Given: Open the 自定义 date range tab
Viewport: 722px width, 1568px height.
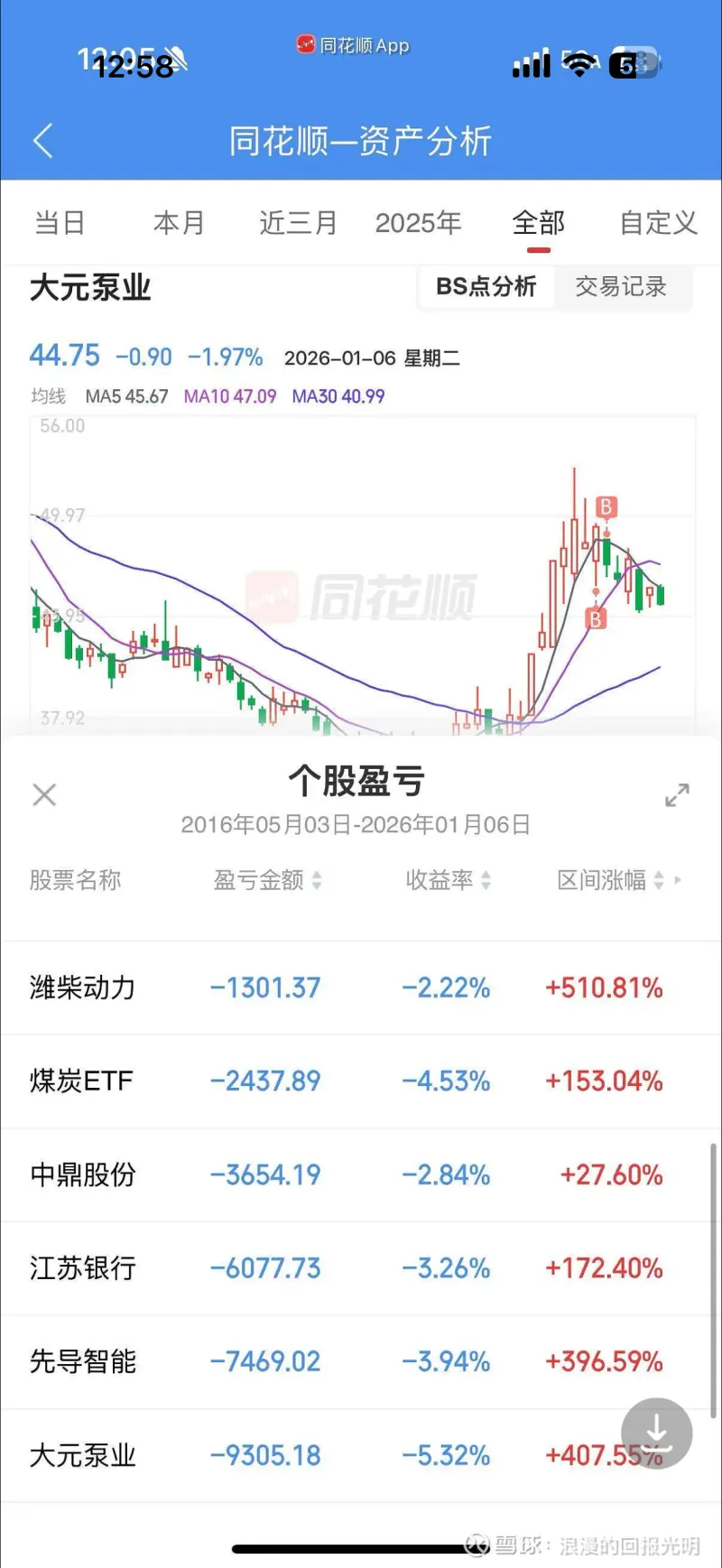Looking at the screenshot, I should [658, 222].
